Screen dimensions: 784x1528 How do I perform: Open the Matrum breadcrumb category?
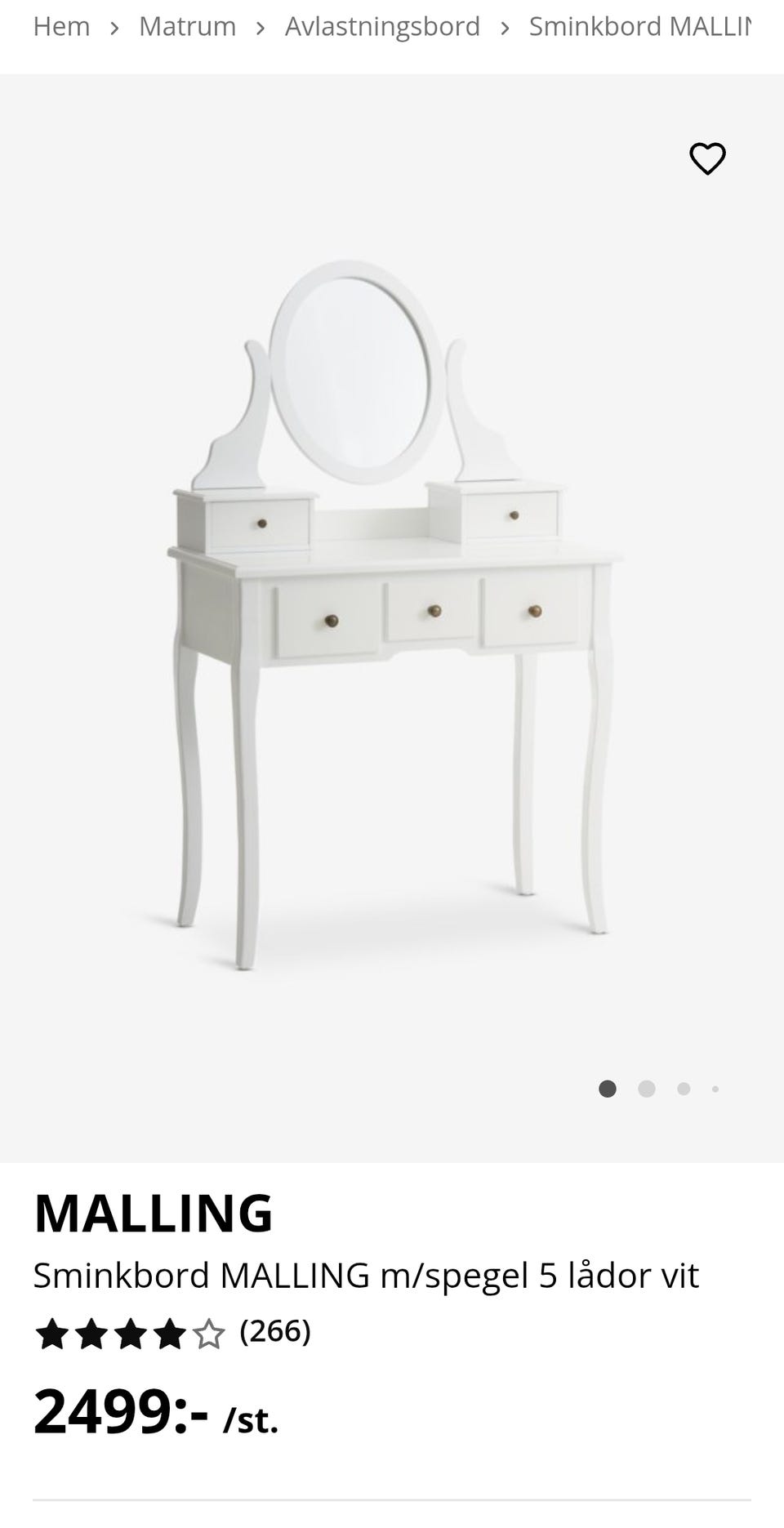[187, 26]
